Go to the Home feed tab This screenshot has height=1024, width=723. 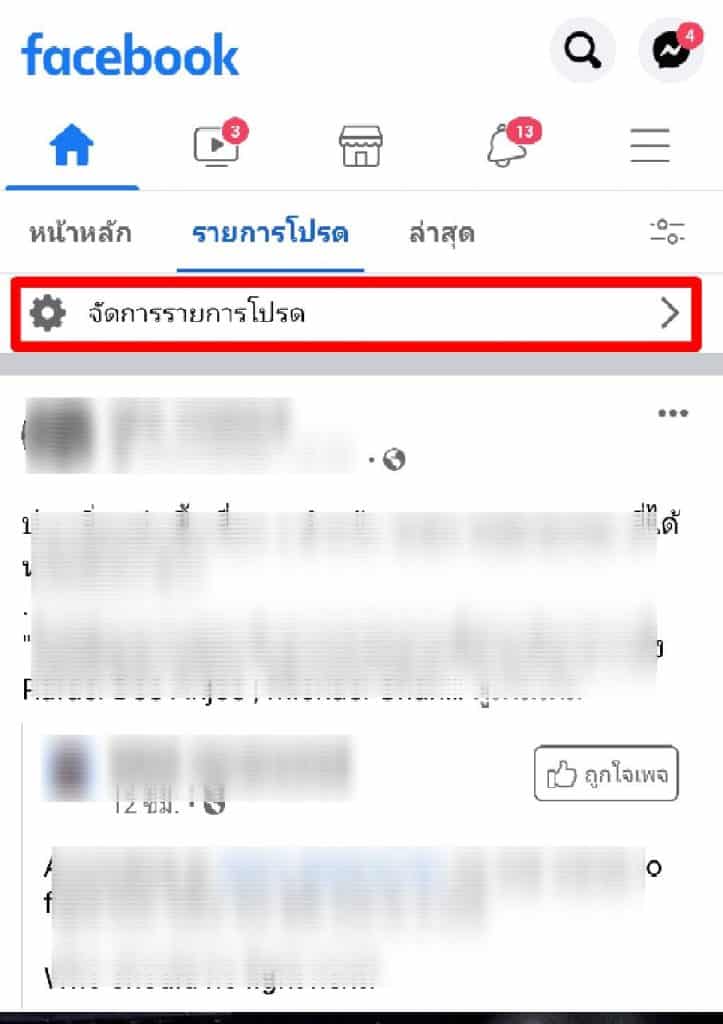pos(72,147)
